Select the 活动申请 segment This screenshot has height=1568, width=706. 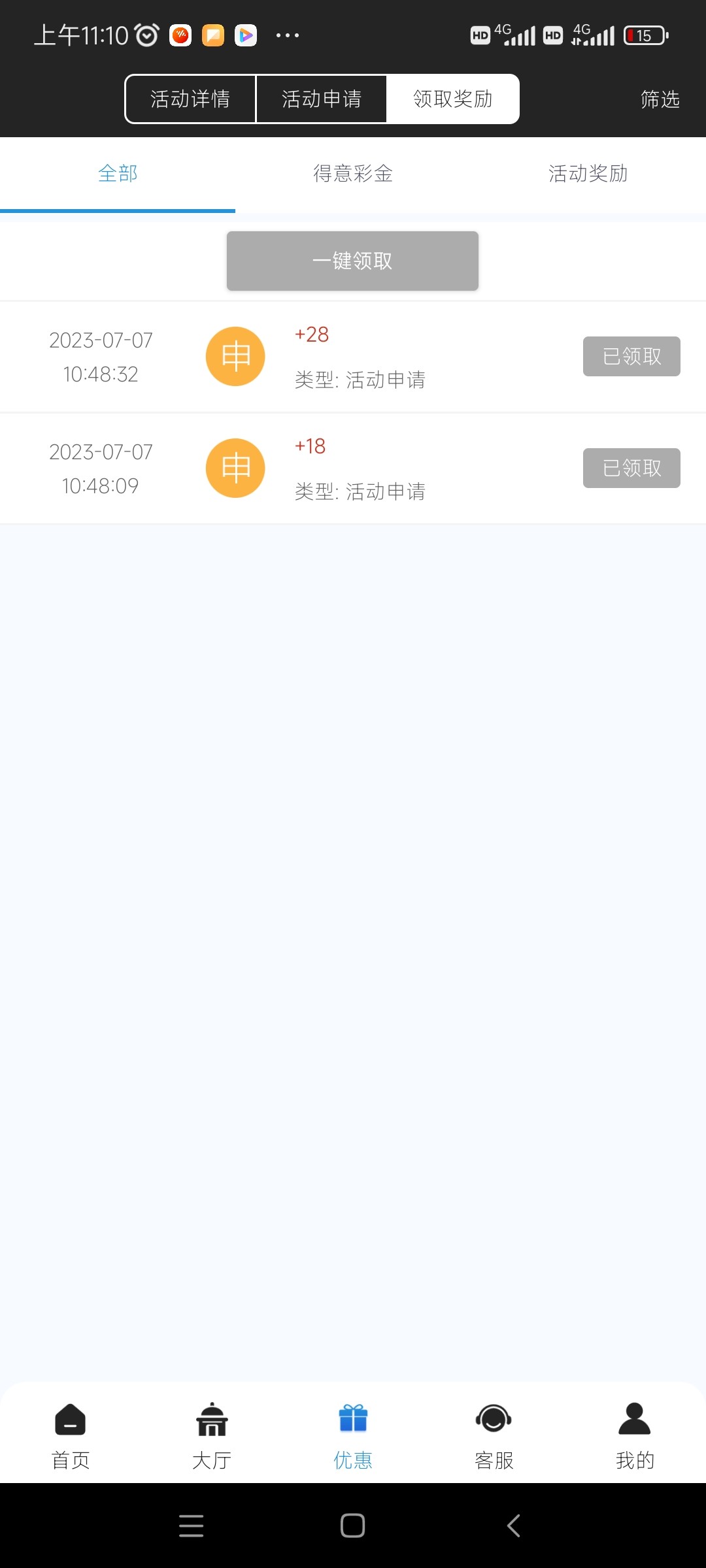click(x=322, y=99)
